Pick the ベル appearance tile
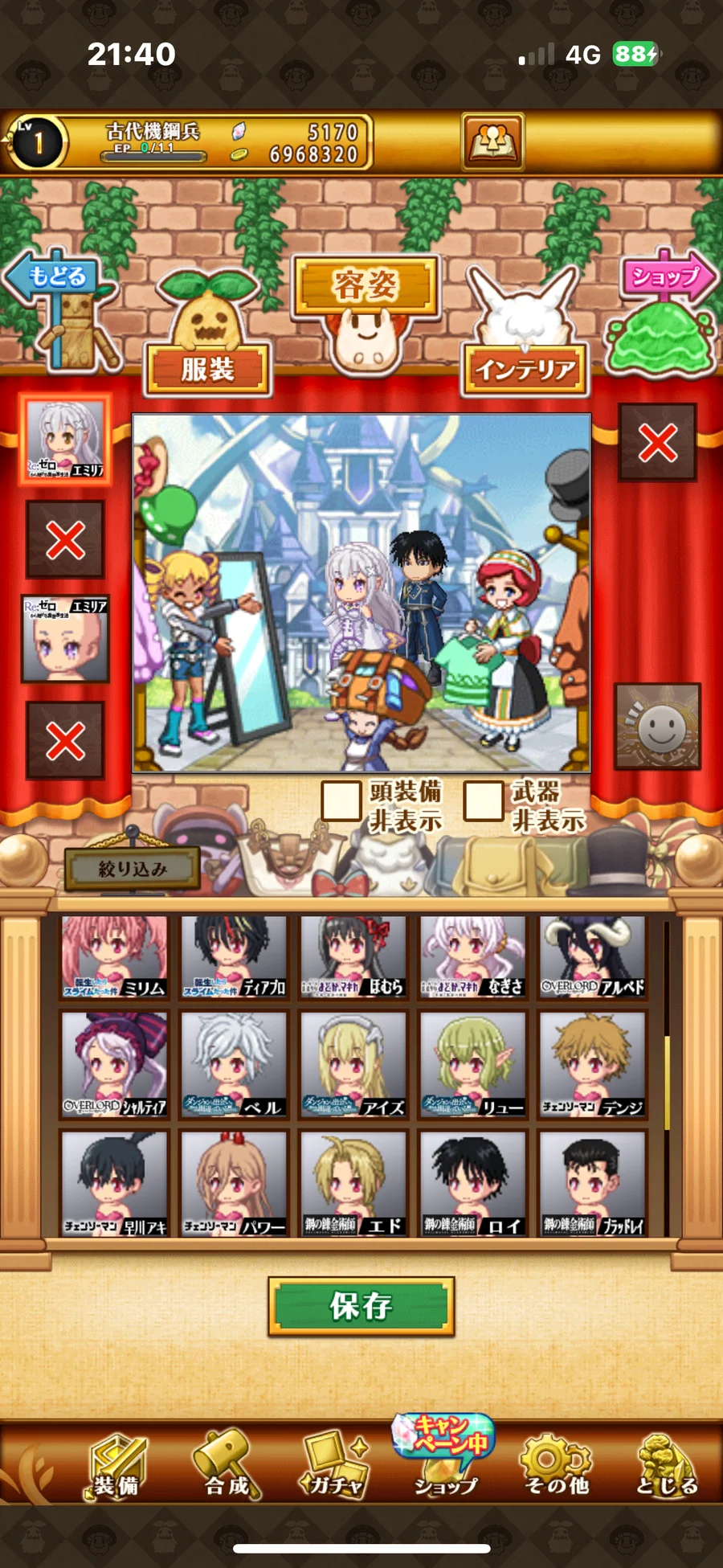723x1568 pixels. 234,1064
